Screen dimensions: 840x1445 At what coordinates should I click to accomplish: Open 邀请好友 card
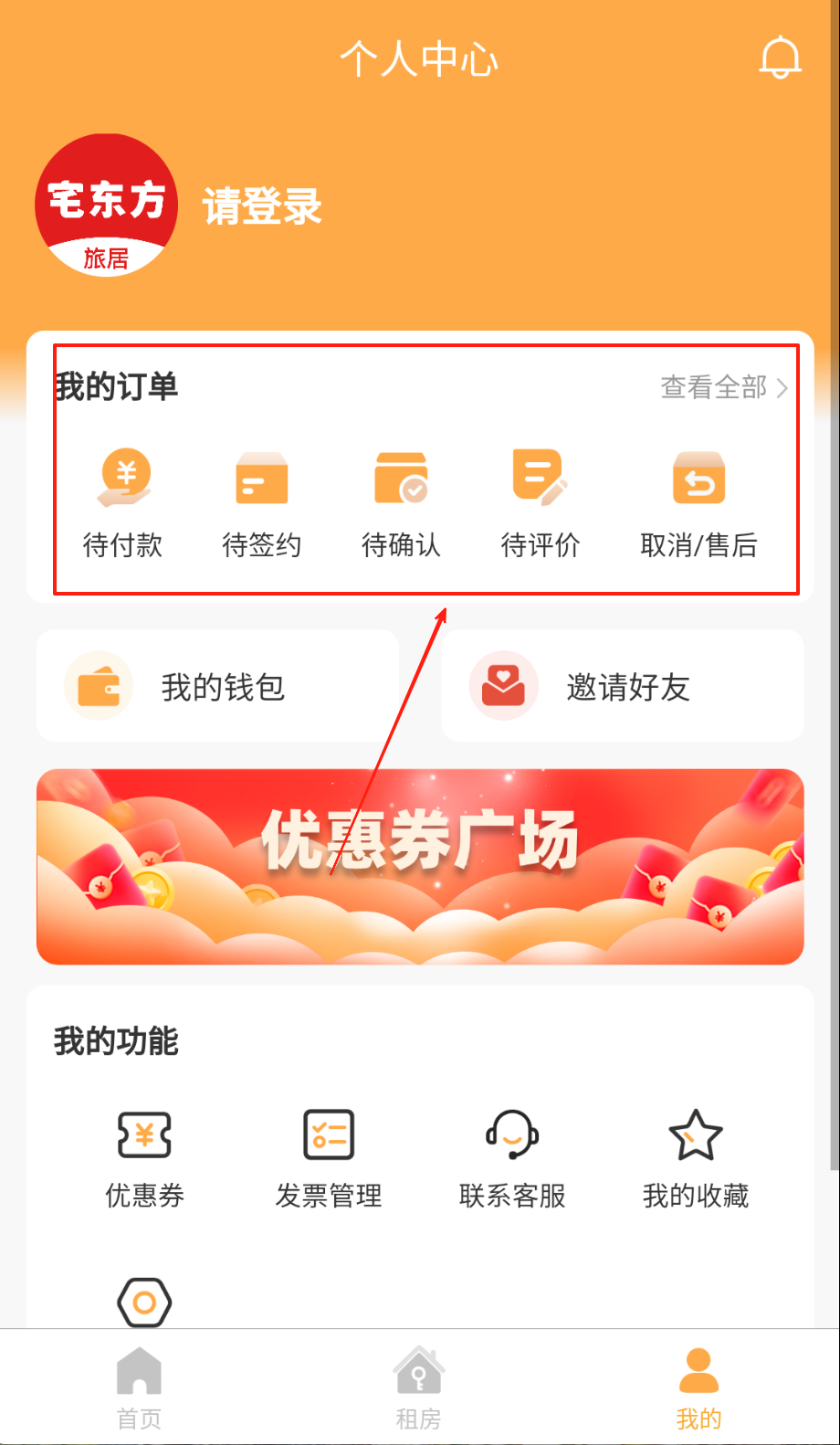623,686
